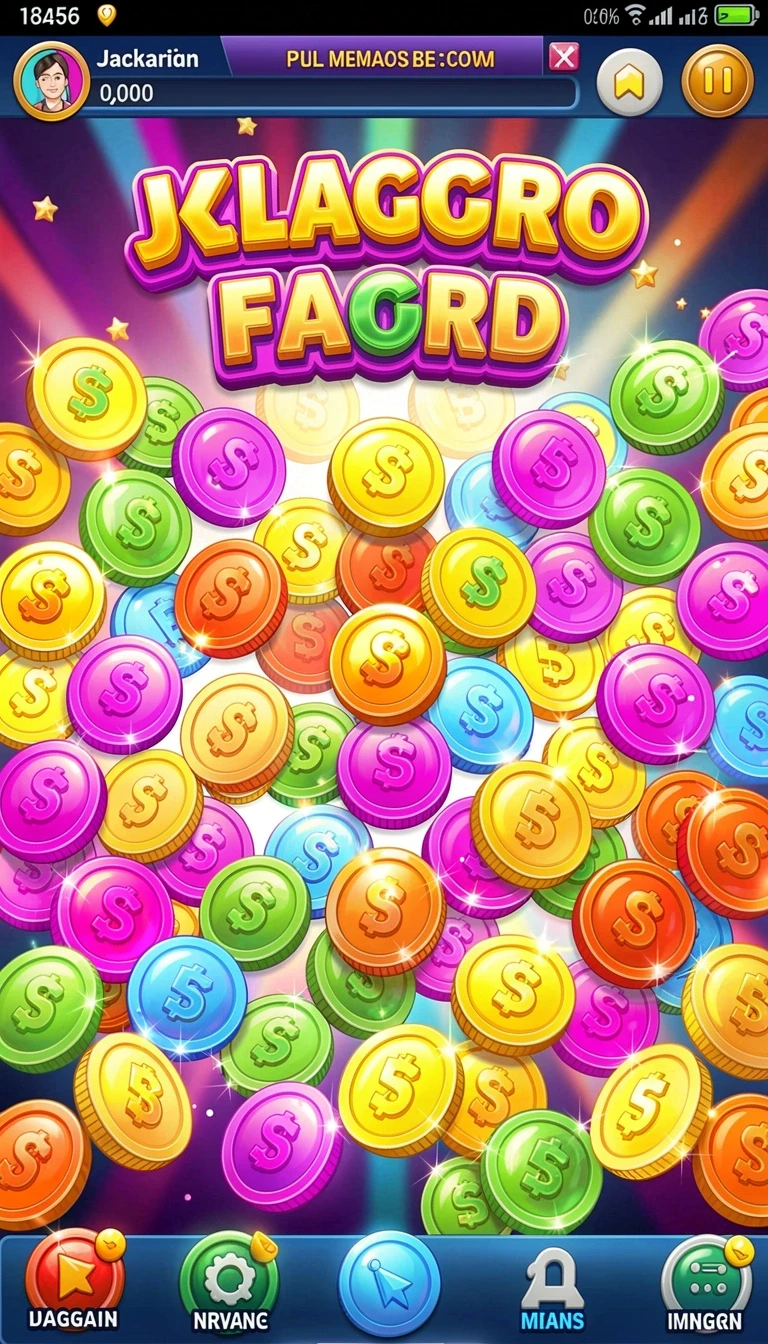Tap the yellow bookmark round button

click(629, 82)
